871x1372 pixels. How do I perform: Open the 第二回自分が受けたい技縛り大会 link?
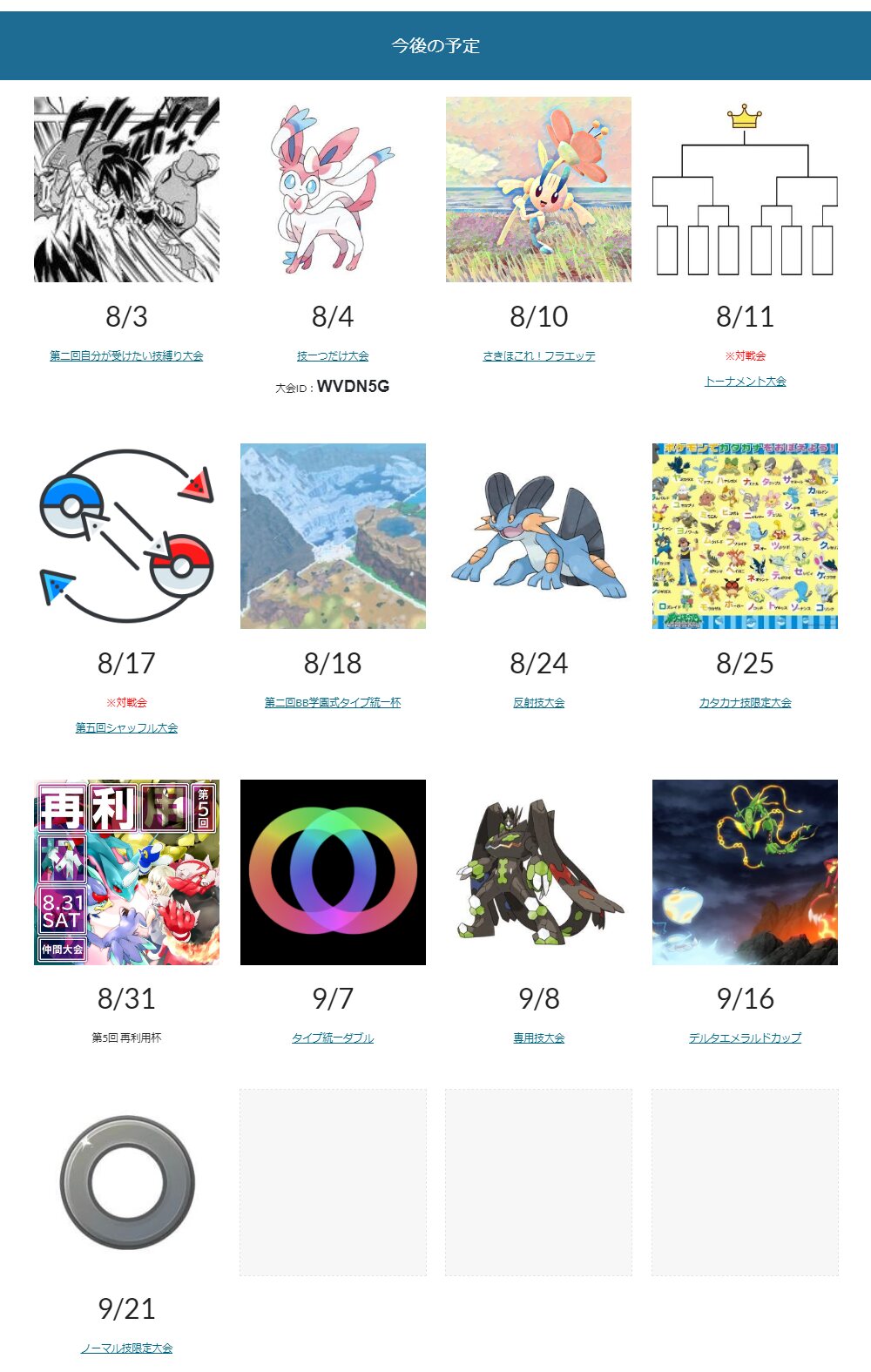click(x=126, y=355)
